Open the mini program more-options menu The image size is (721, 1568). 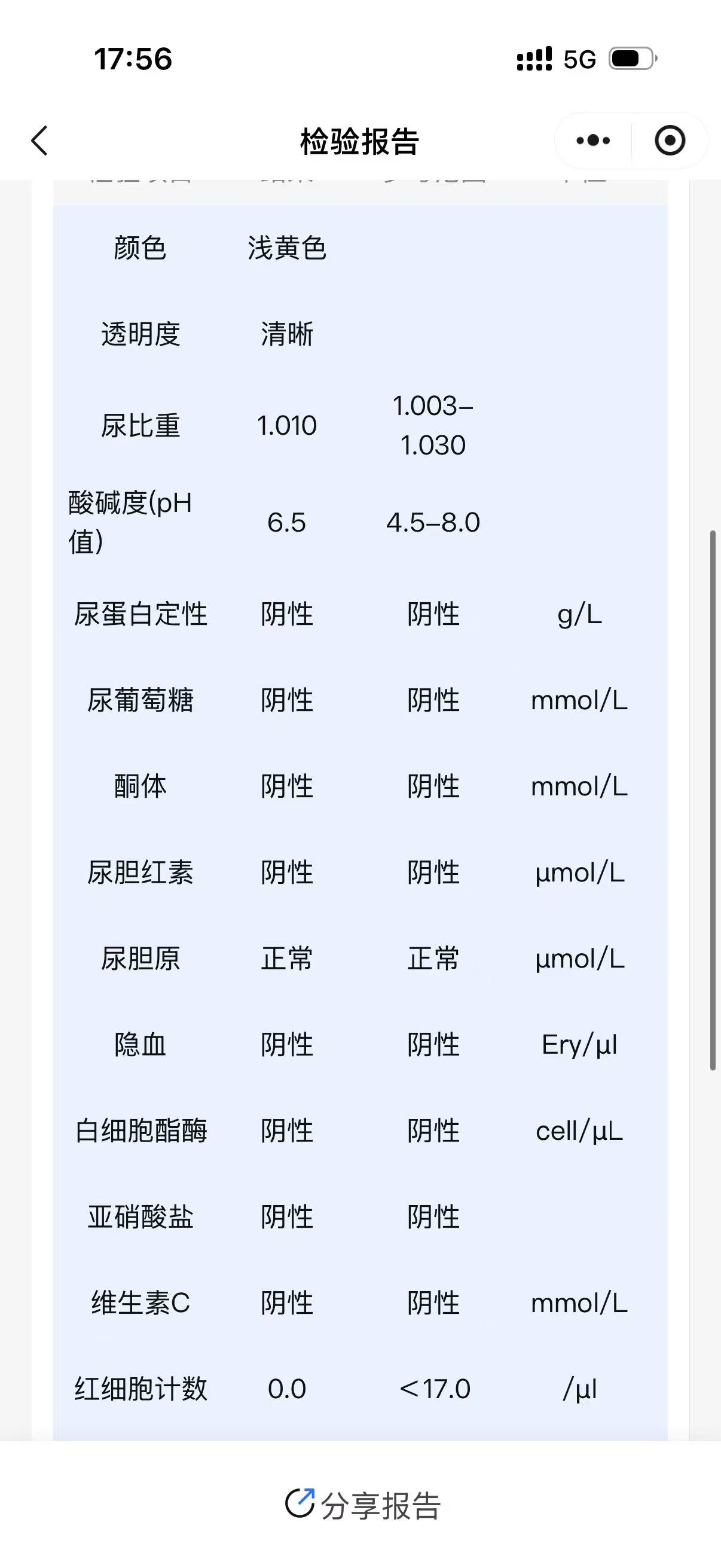(x=592, y=141)
